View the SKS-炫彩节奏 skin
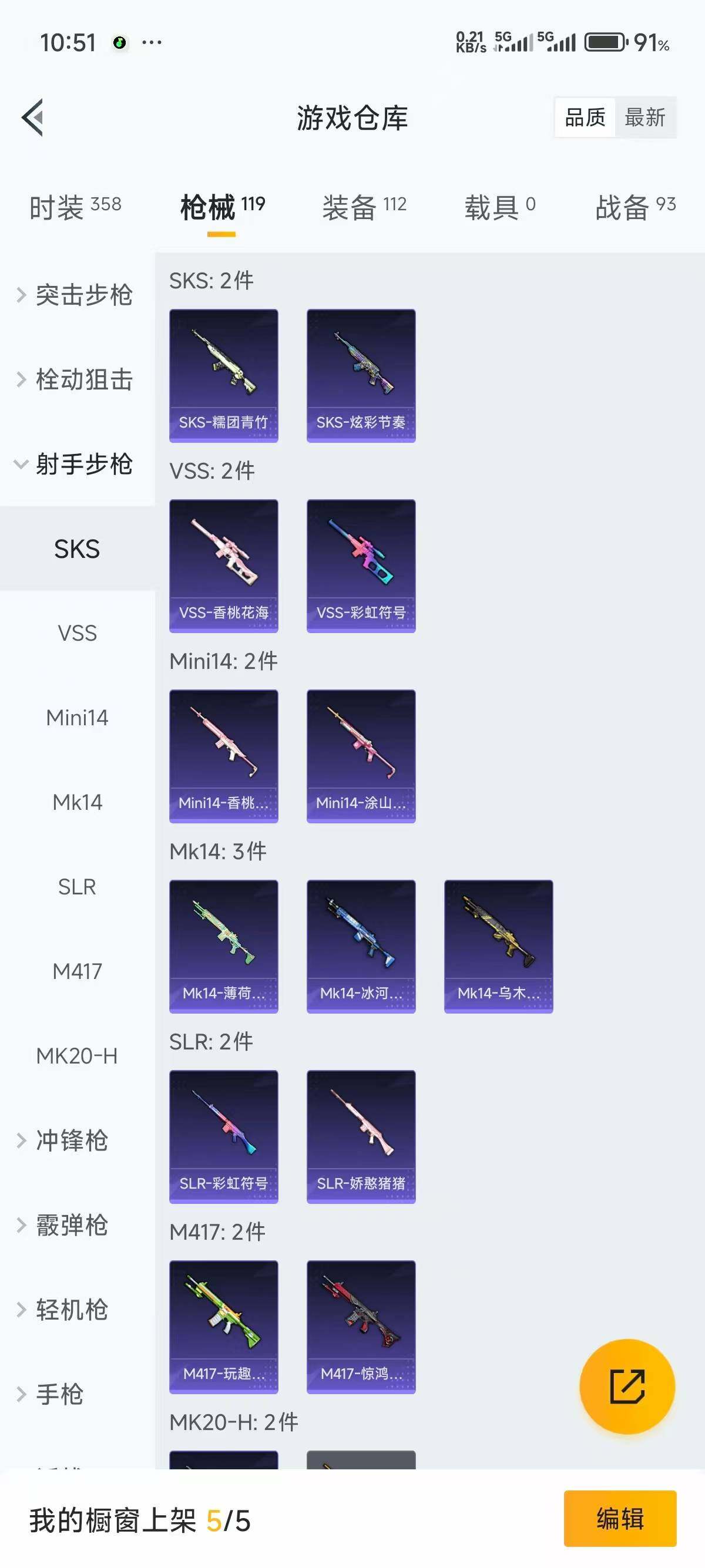 pyautogui.click(x=361, y=375)
